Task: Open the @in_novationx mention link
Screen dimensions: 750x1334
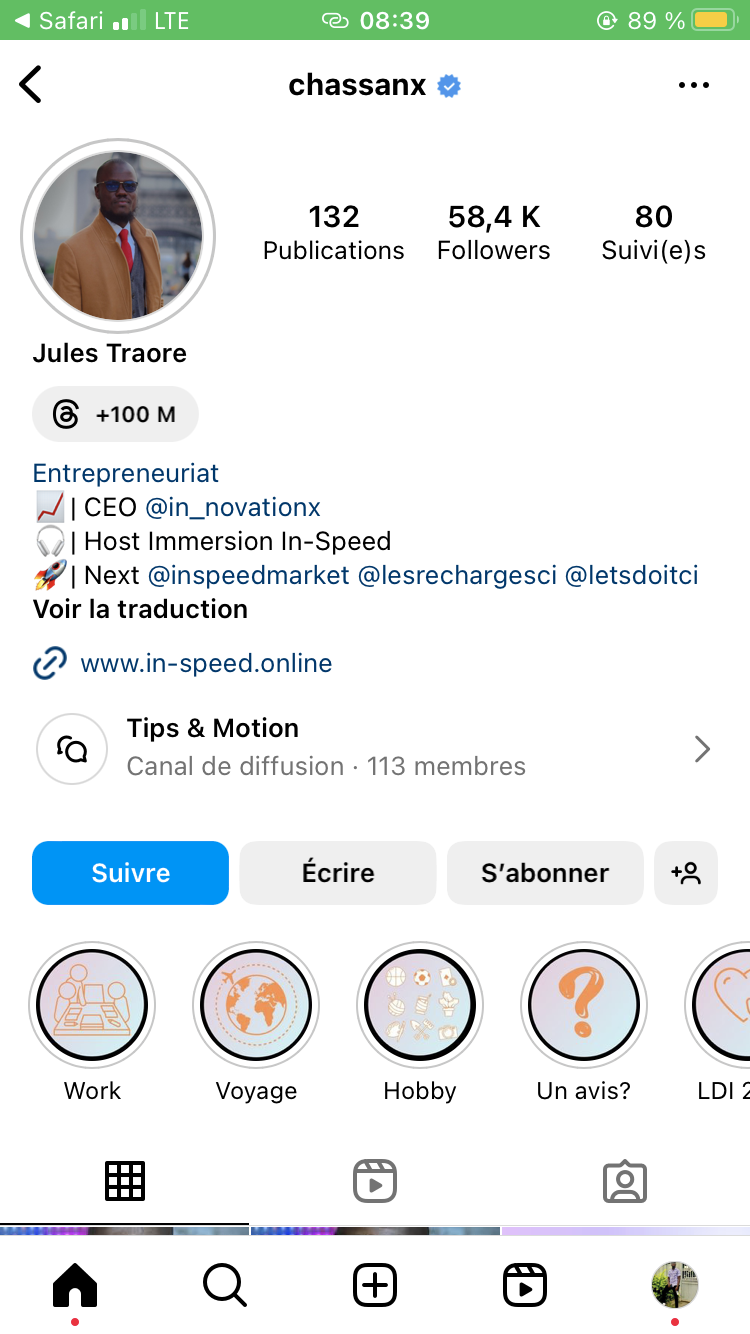Action: coord(233,507)
